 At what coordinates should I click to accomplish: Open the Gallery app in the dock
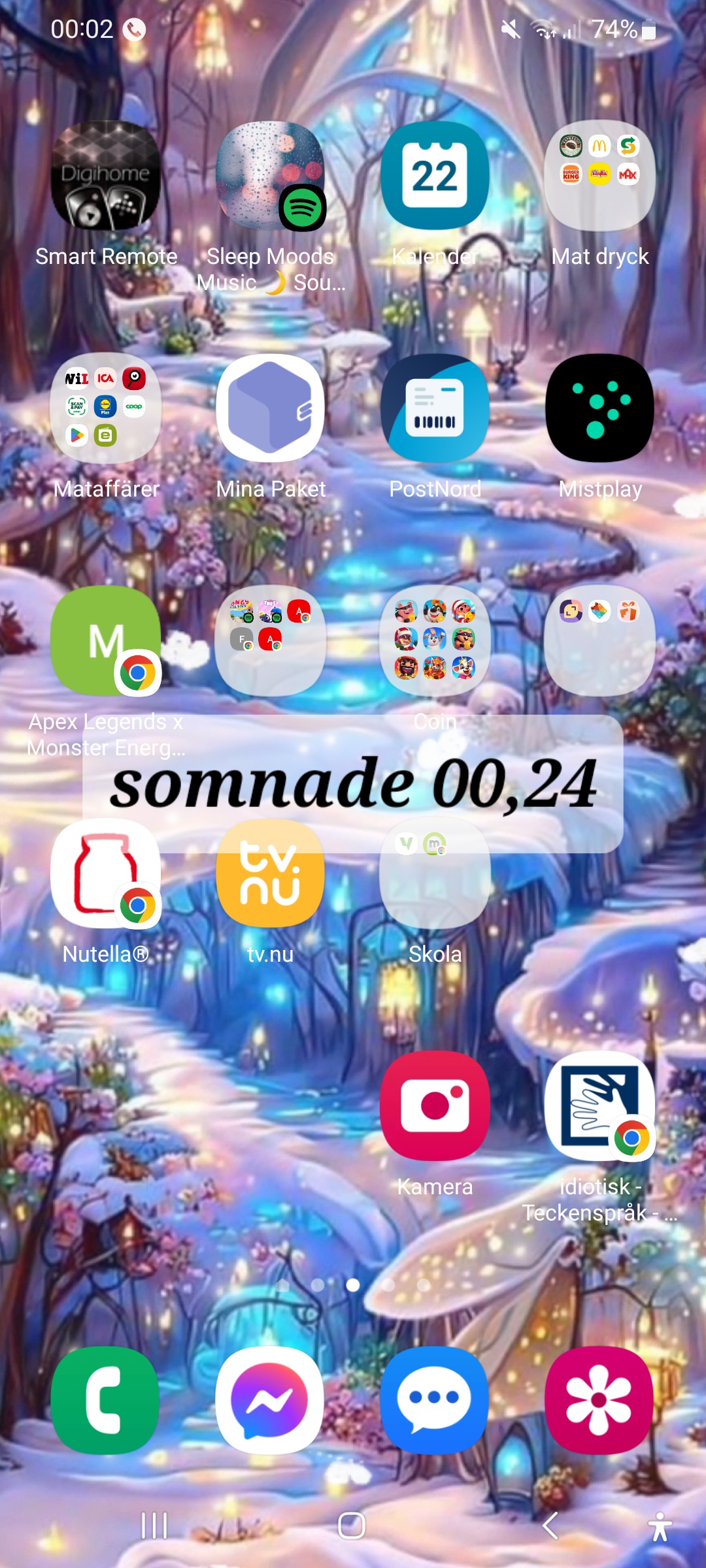(x=600, y=1401)
